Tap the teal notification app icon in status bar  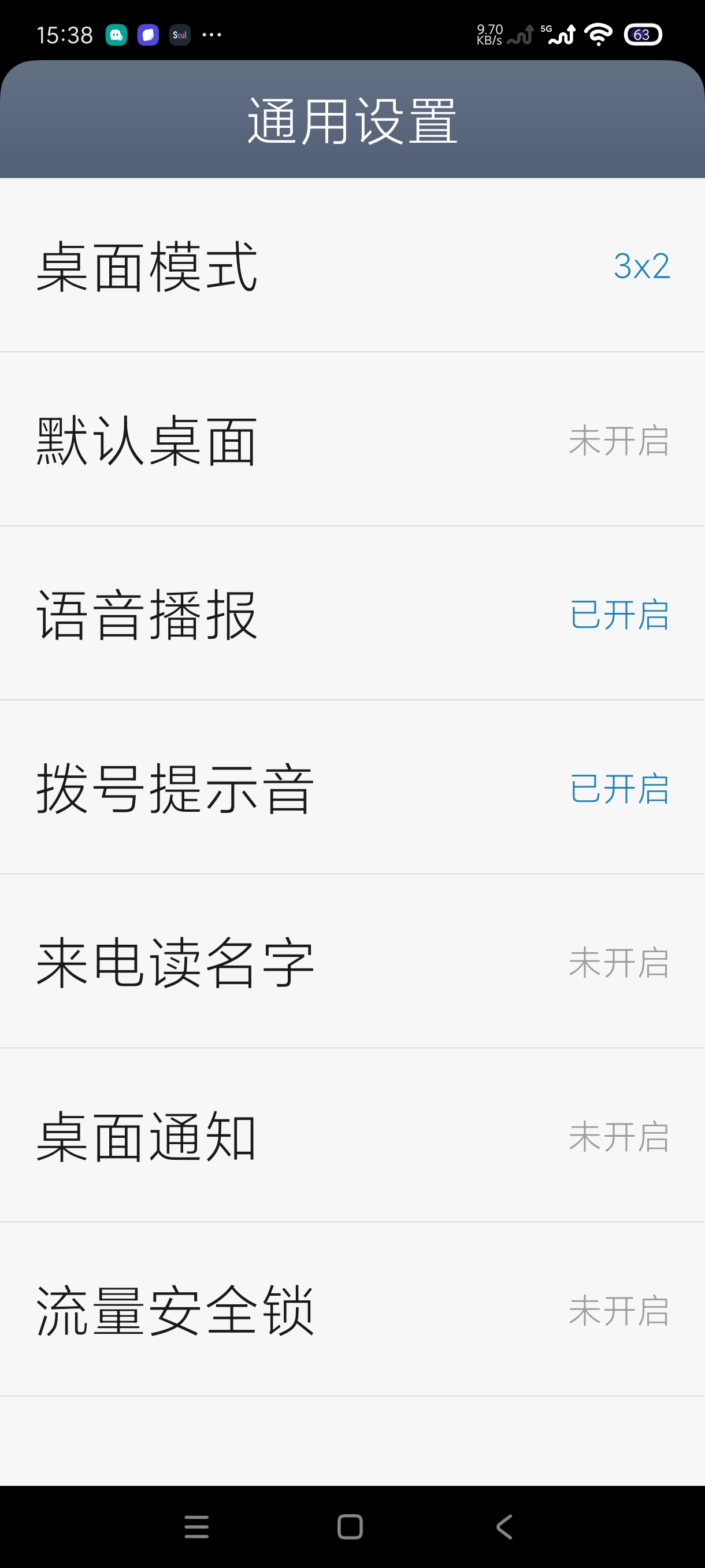coord(116,35)
